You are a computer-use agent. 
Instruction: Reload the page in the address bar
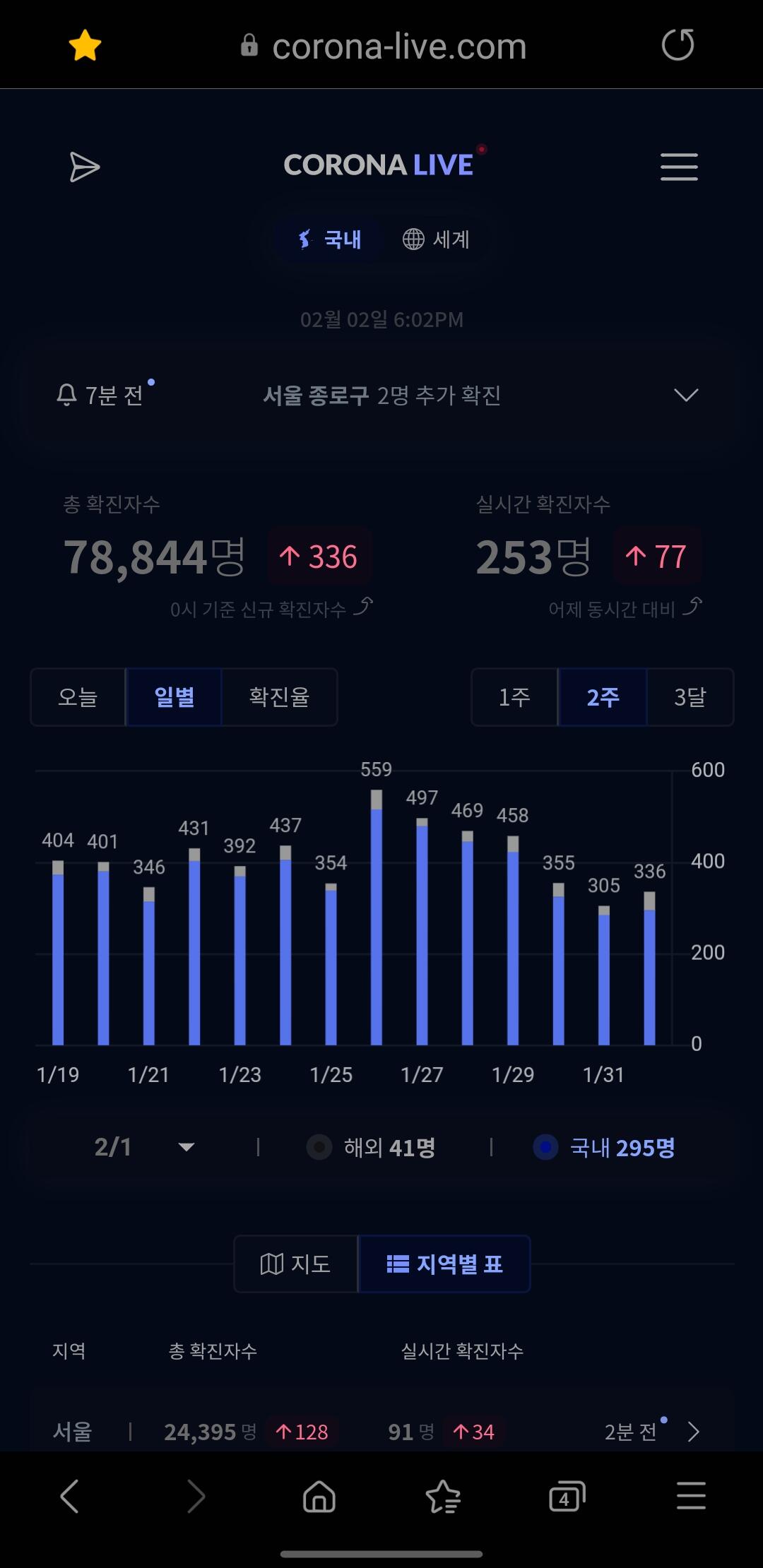678,45
